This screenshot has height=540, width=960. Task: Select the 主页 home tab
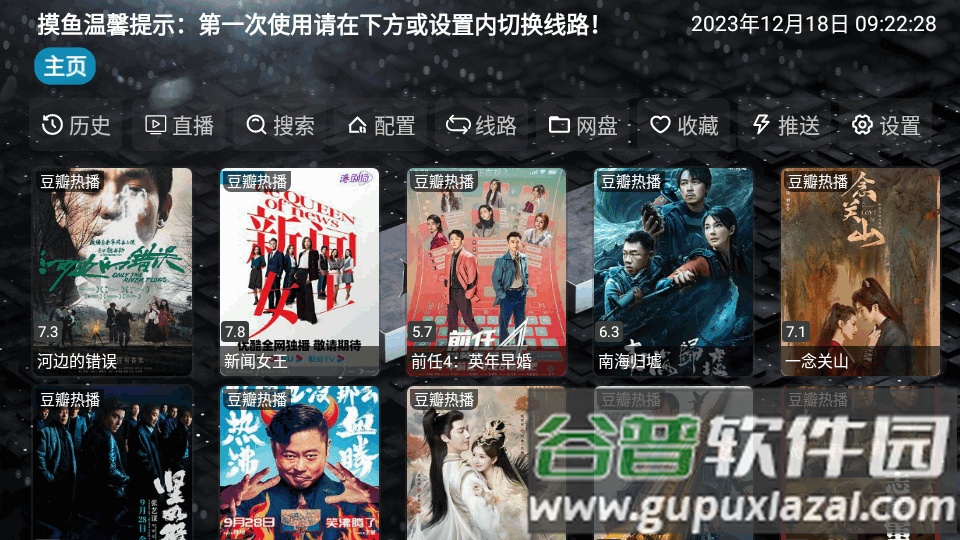(65, 66)
